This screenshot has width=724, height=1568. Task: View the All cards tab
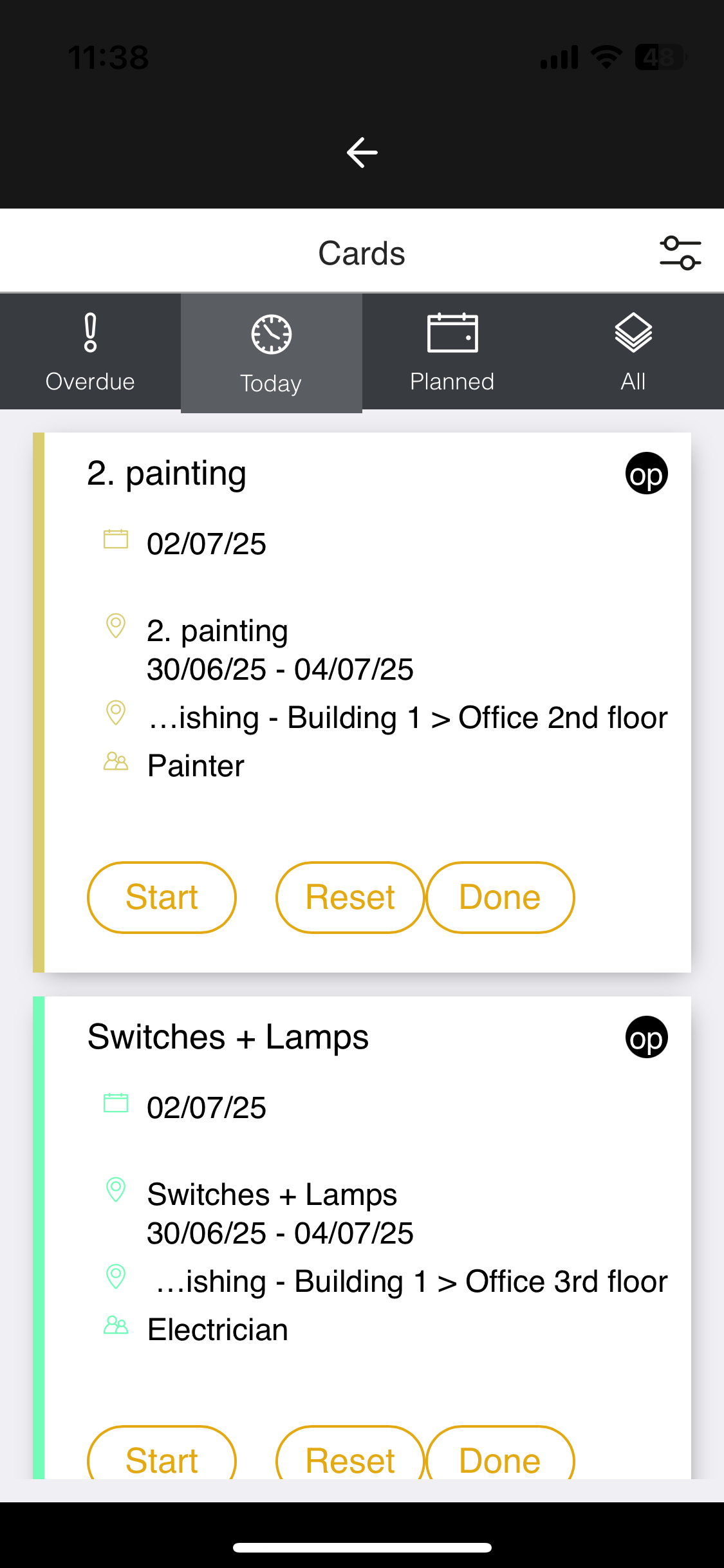click(x=633, y=352)
